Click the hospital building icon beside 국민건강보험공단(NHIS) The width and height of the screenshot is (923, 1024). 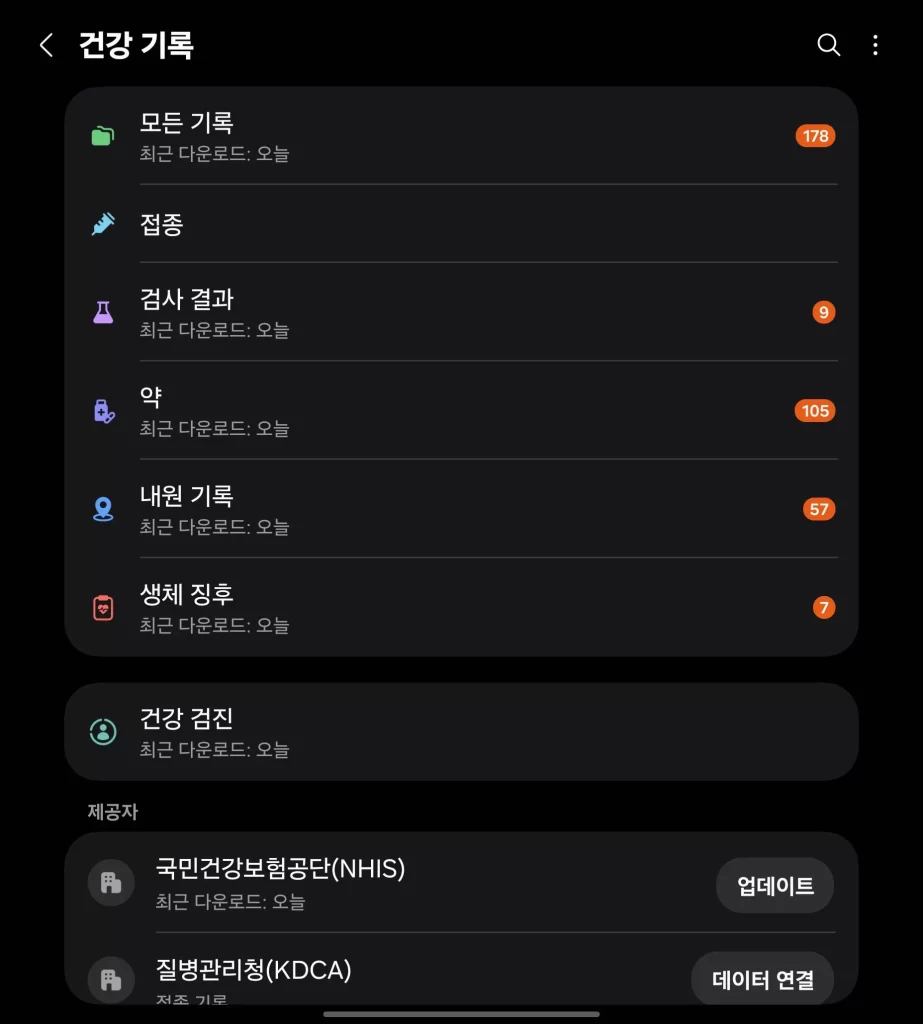tap(110, 883)
